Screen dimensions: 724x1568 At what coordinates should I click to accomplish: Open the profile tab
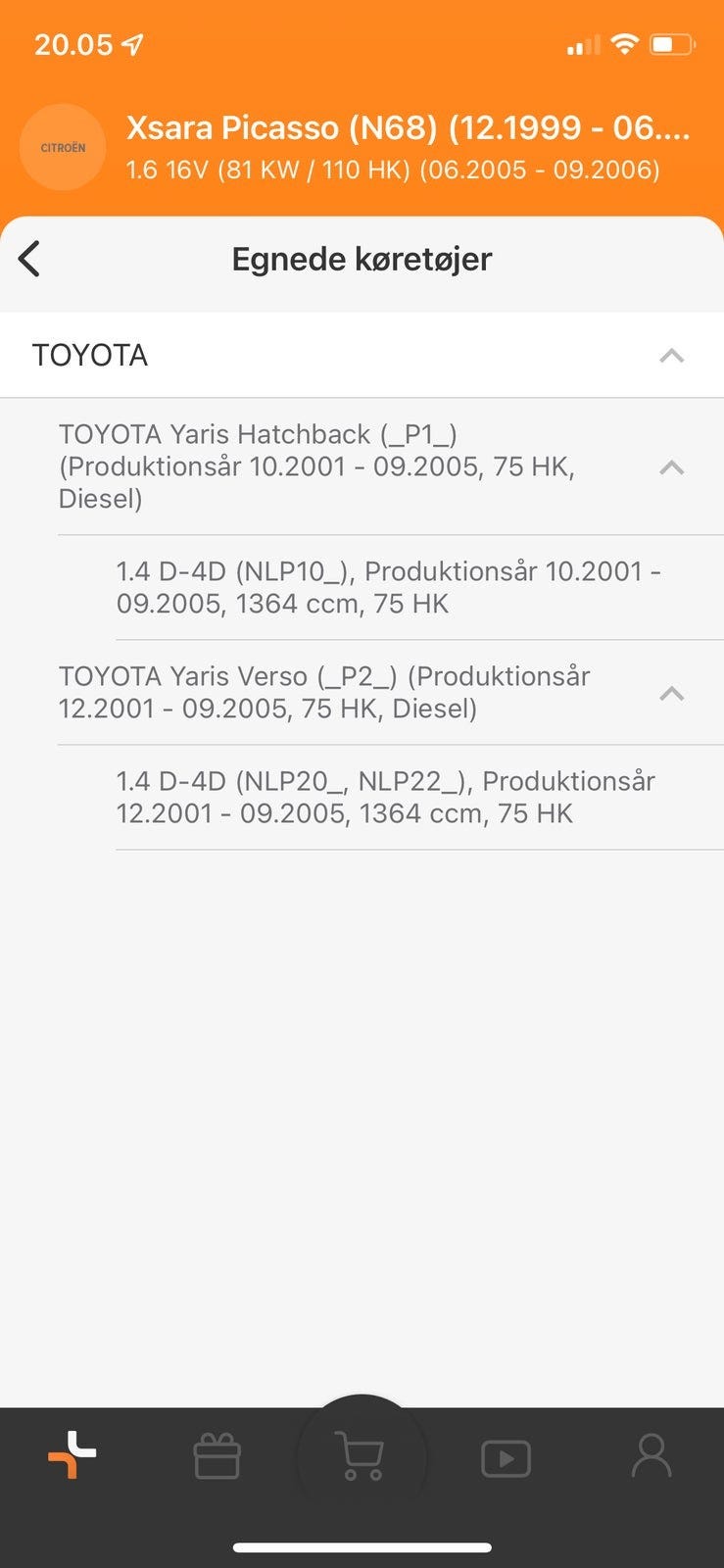click(x=651, y=1456)
